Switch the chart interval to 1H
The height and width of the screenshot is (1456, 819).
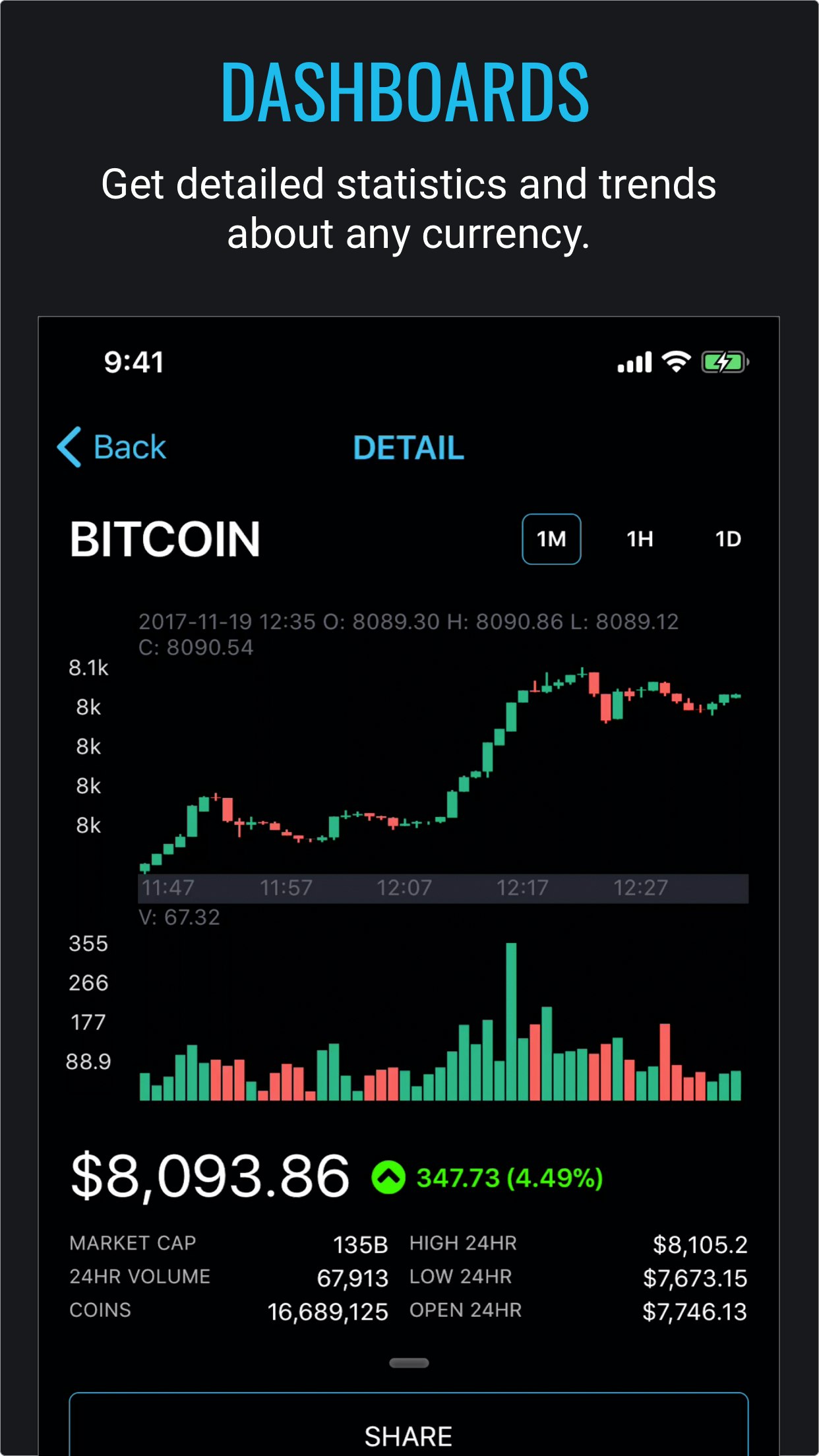click(639, 539)
